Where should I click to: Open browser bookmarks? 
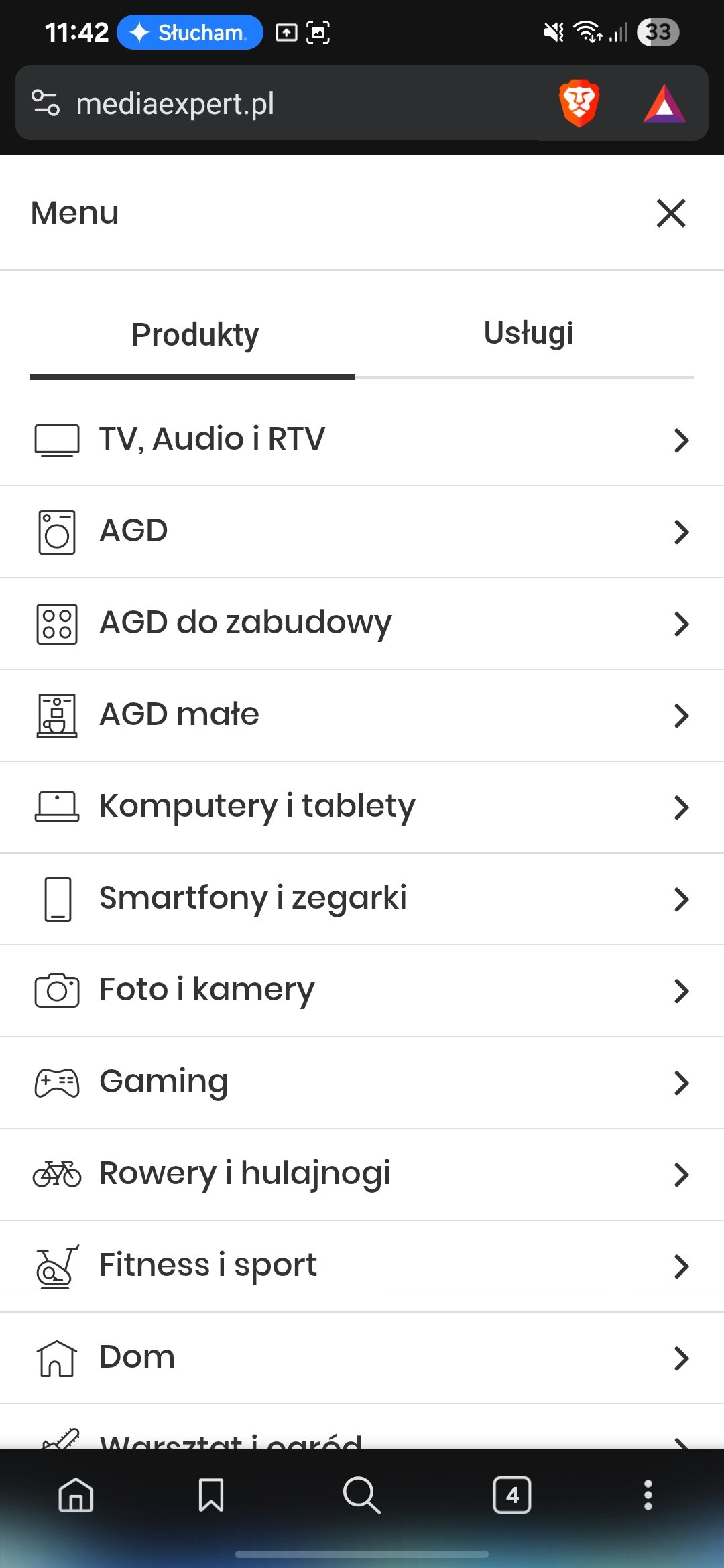click(x=211, y=1495)
